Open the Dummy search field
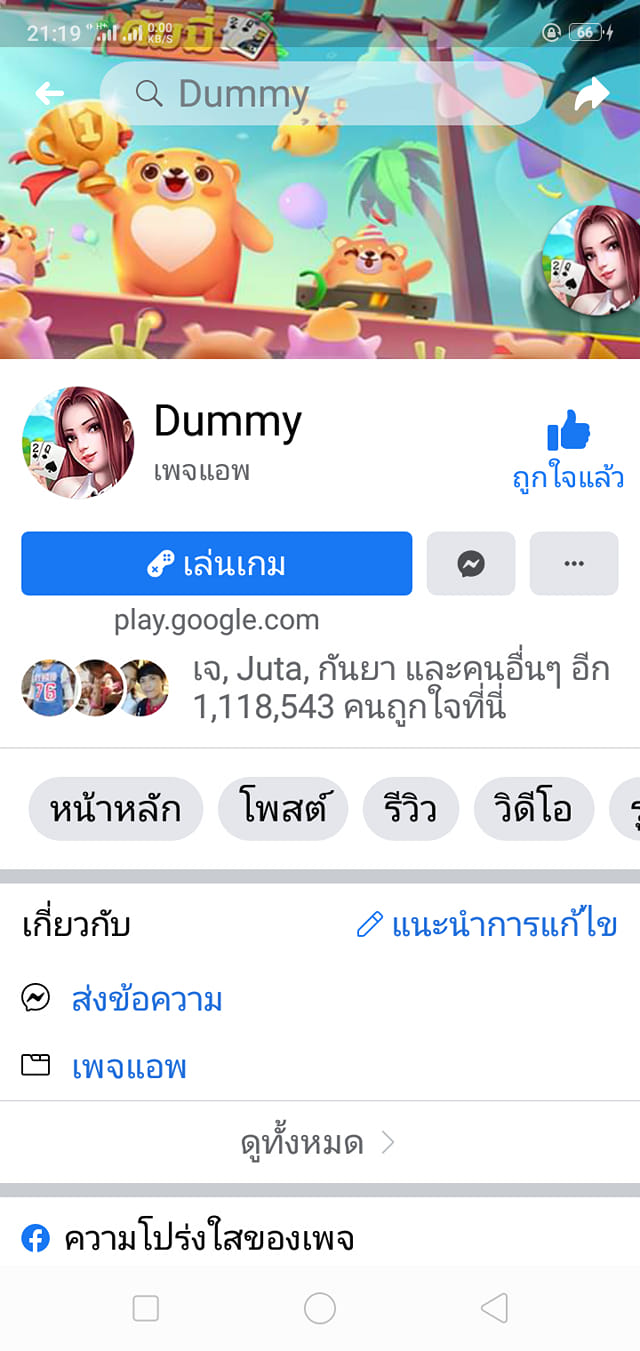 [321, 94]
